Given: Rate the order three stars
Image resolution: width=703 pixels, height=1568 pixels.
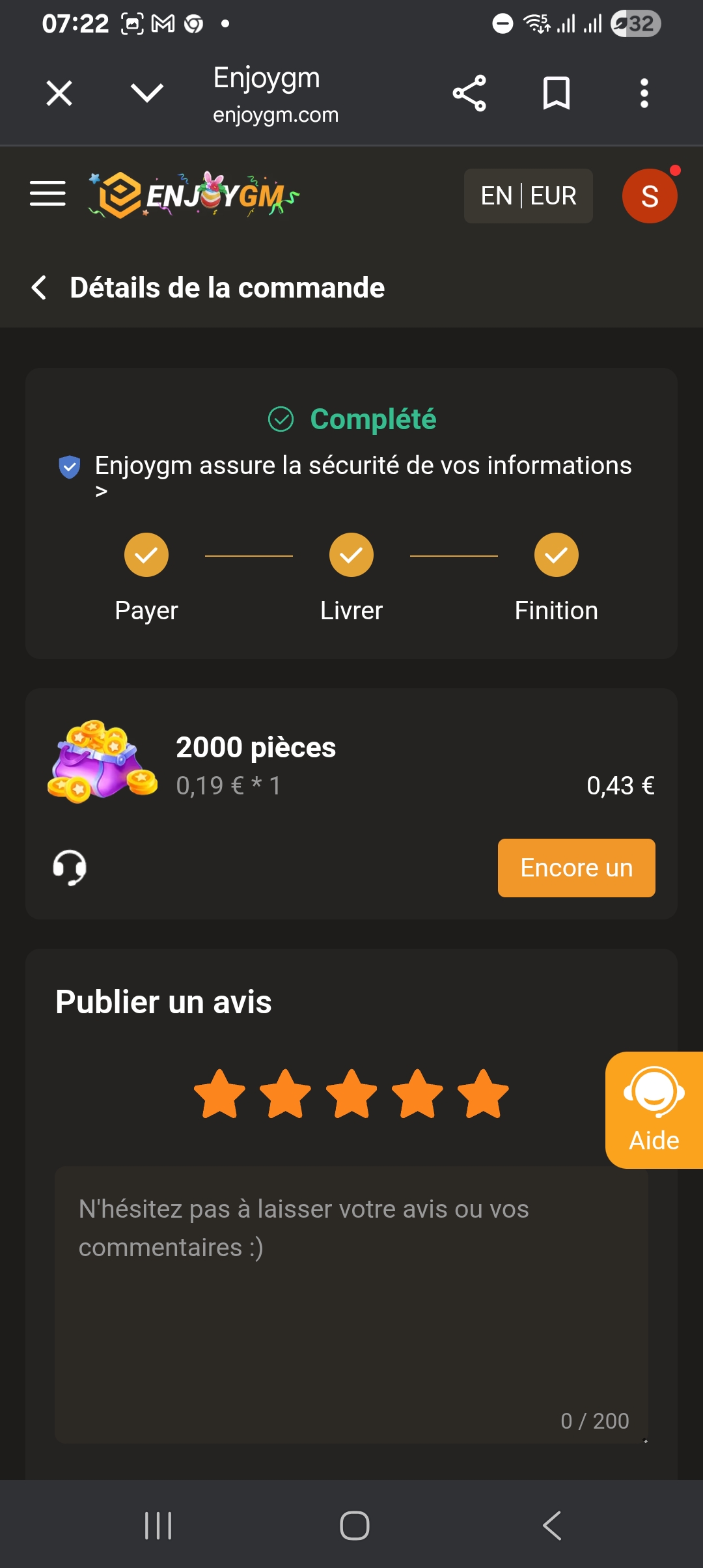Looking at the screenshot, I should [x=351, y=1094].
